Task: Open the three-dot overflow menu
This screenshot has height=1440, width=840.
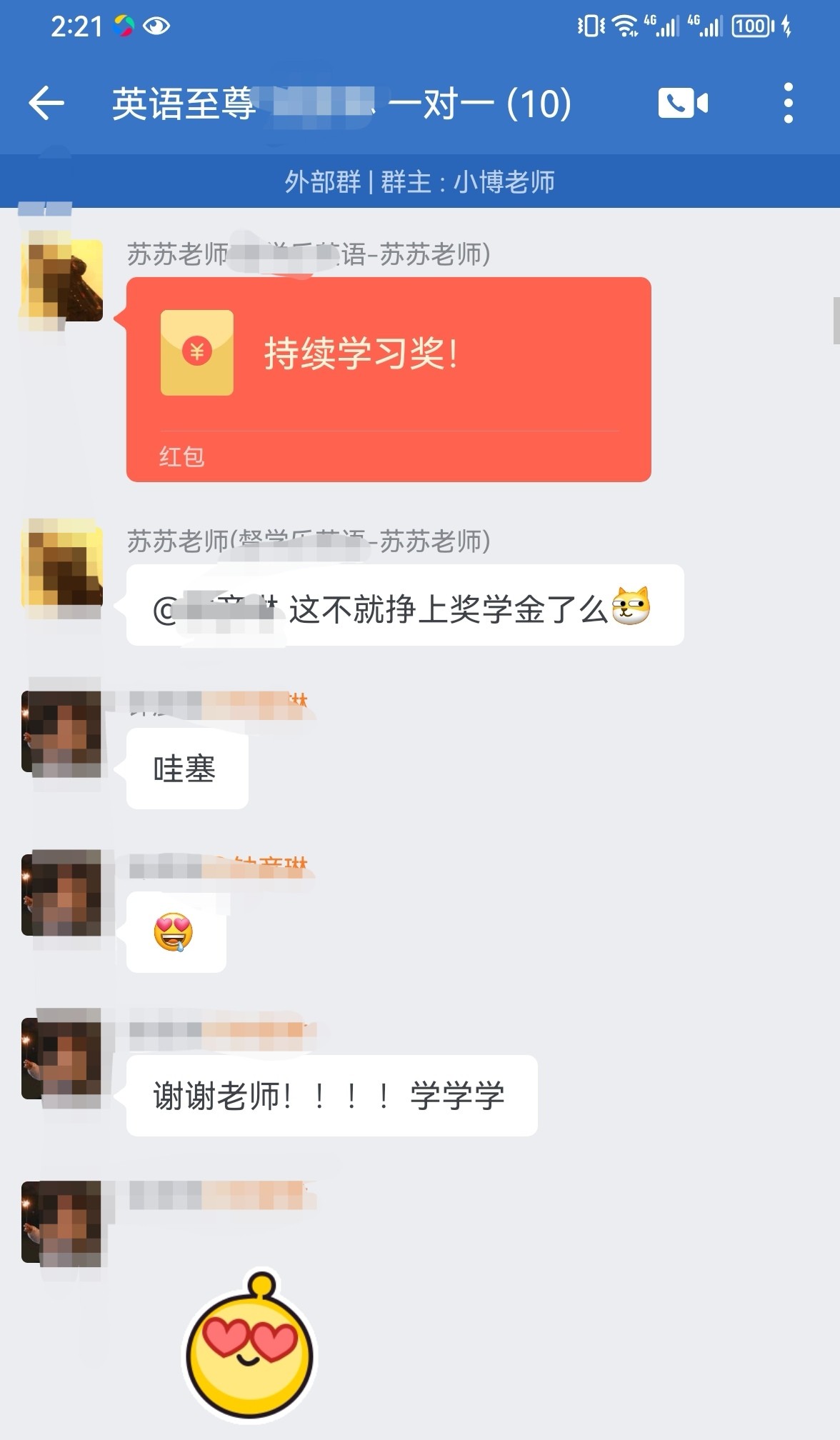Action: tap(789, 104)
